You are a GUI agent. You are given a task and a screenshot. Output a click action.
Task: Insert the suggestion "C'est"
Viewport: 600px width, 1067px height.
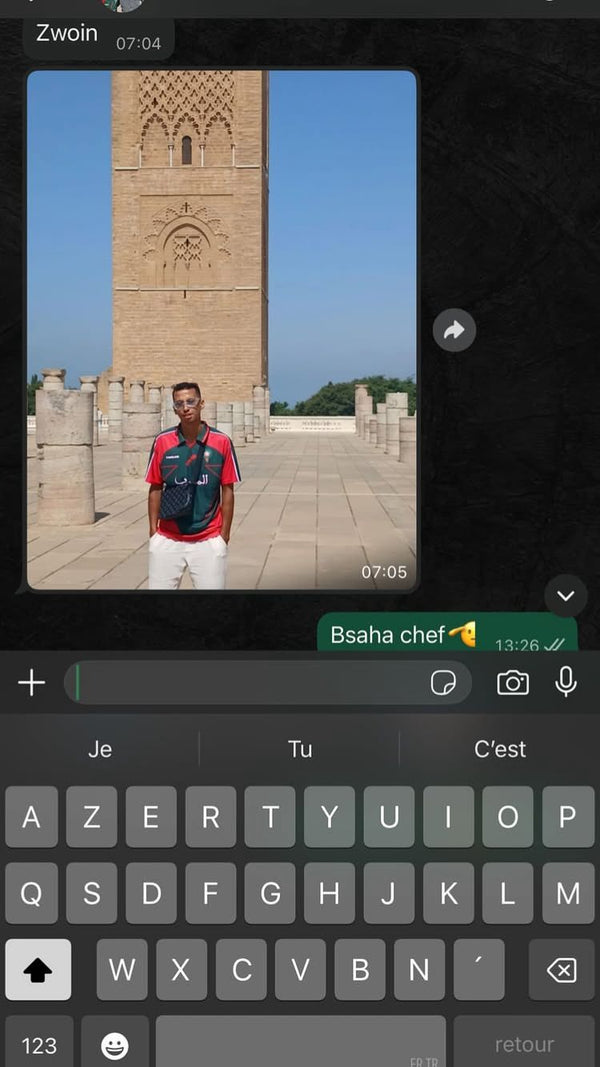(500, 749)
